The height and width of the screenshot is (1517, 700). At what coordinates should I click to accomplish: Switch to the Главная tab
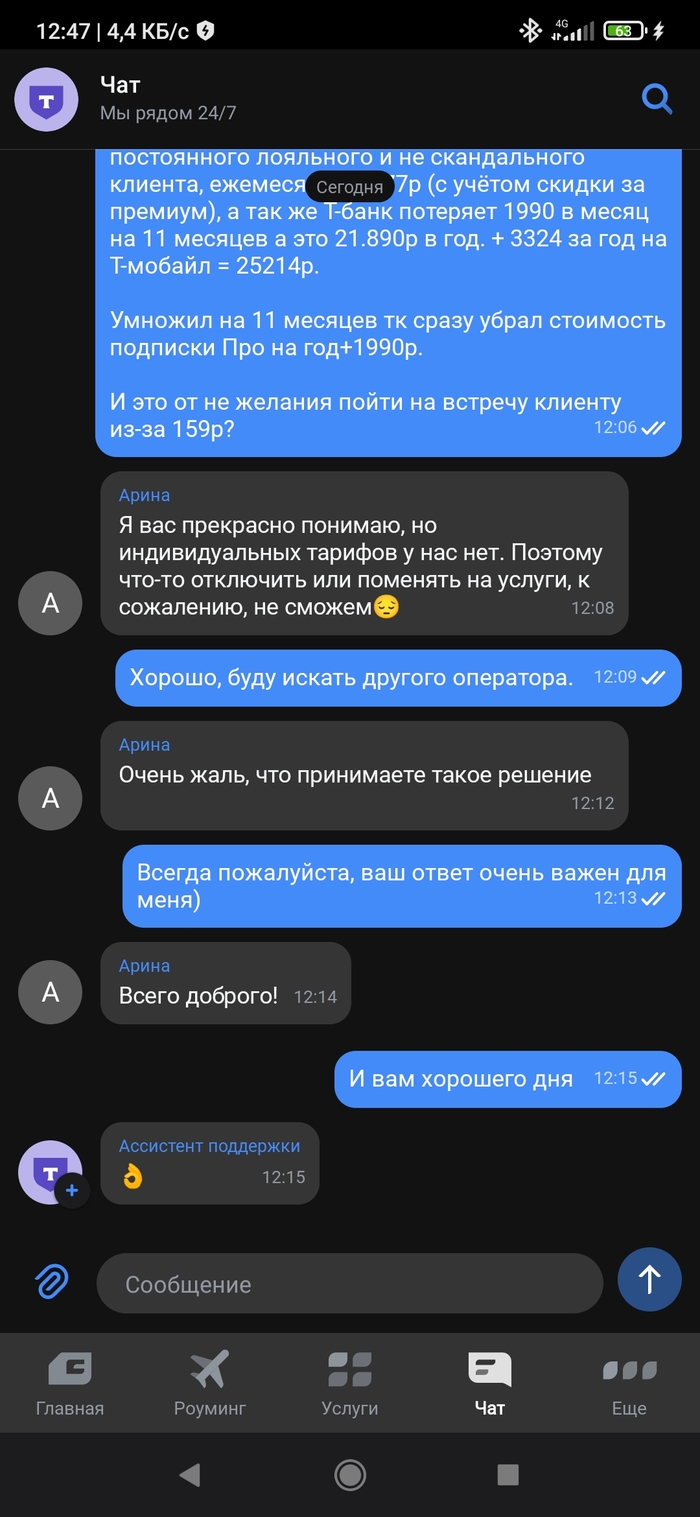pos(70,1382)
